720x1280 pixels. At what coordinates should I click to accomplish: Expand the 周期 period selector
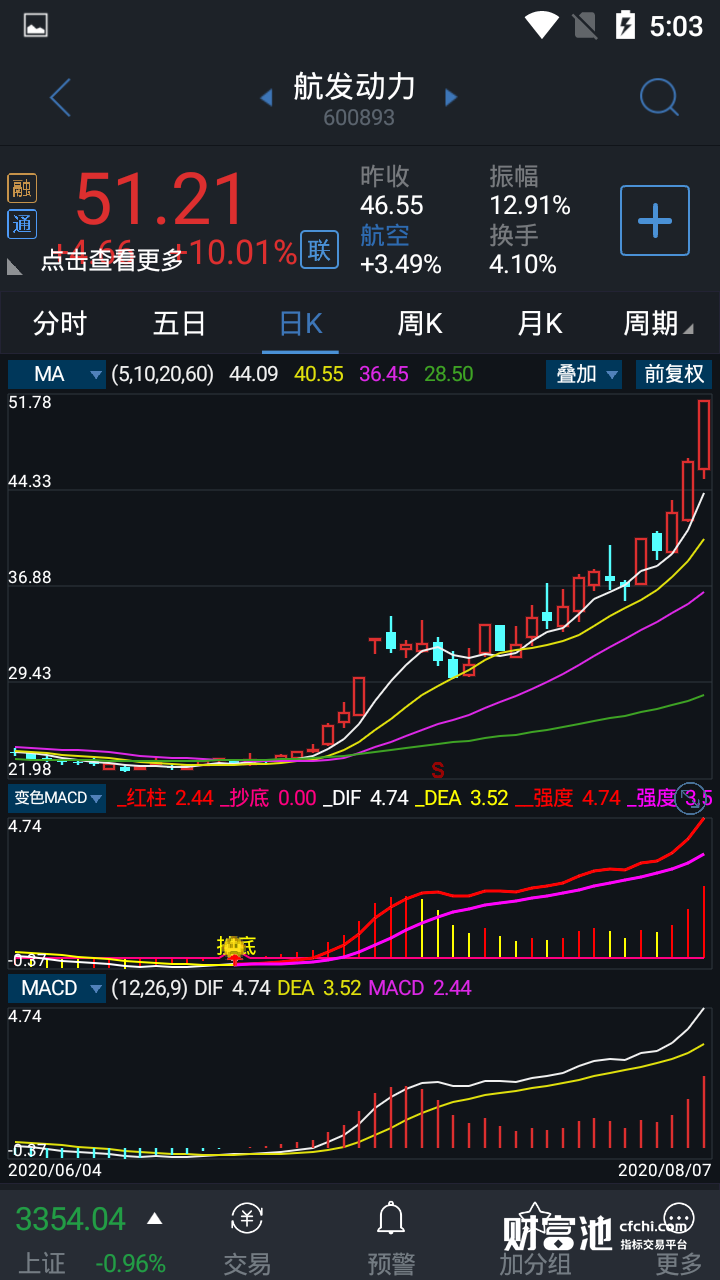coord(656,324)
